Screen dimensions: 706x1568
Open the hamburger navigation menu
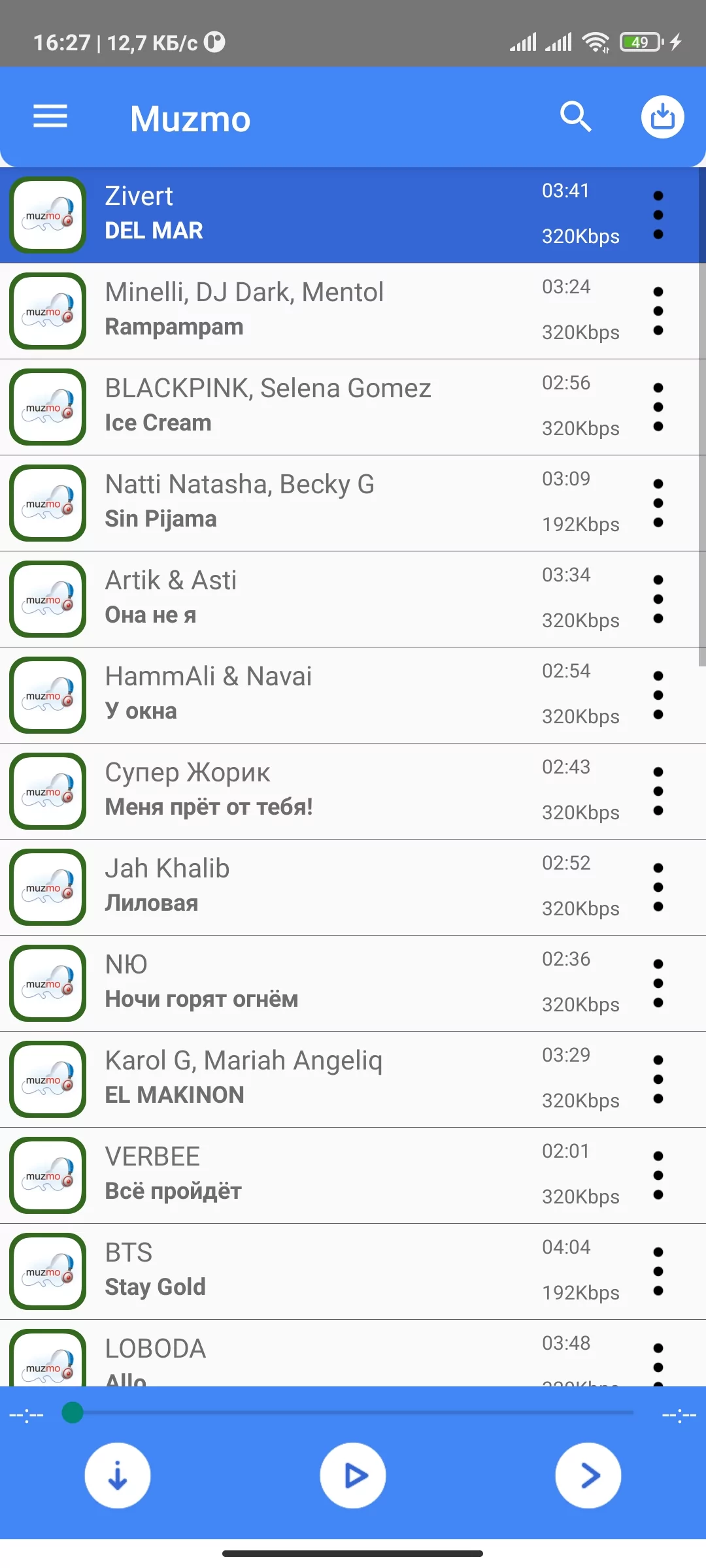[x=50, y=118]
